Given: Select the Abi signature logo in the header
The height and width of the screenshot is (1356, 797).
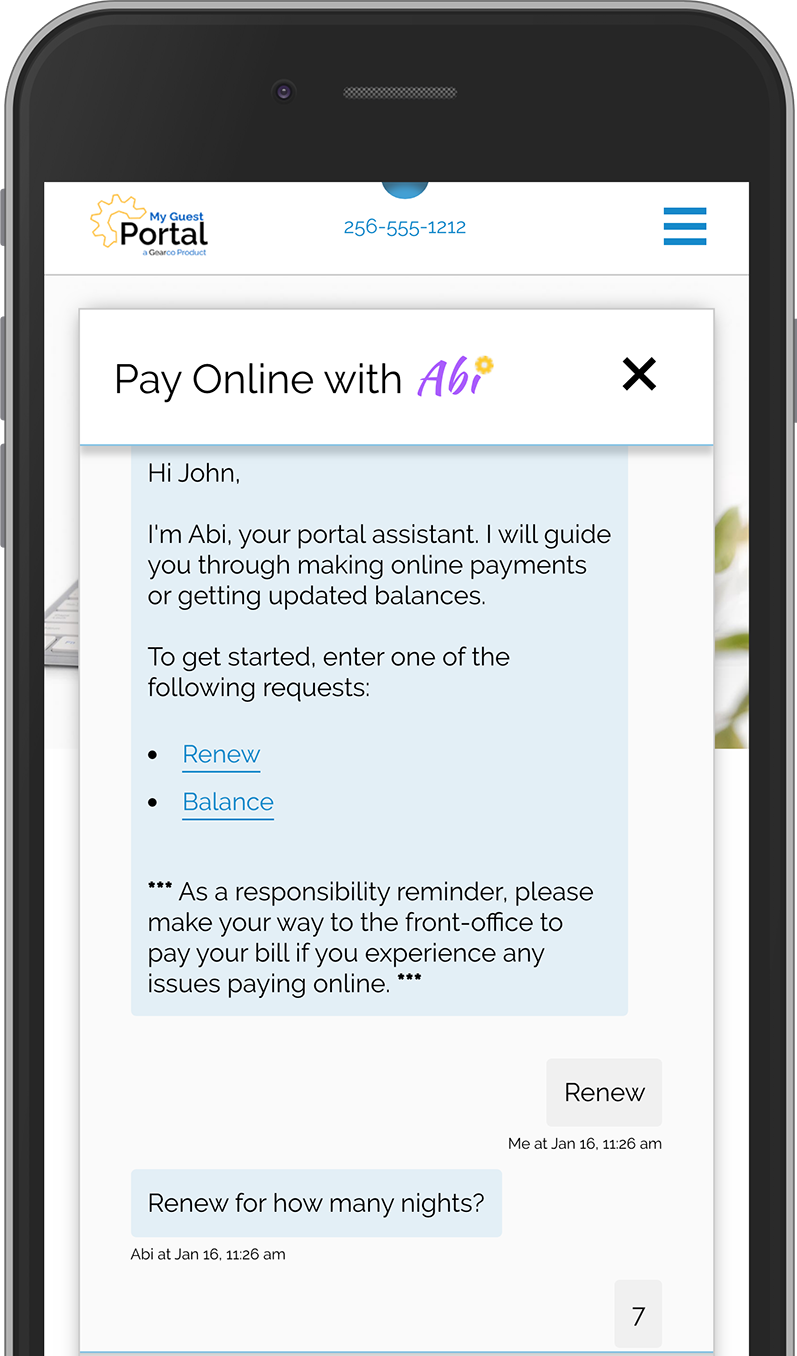Looking at the screenshot, I should 455,377.
